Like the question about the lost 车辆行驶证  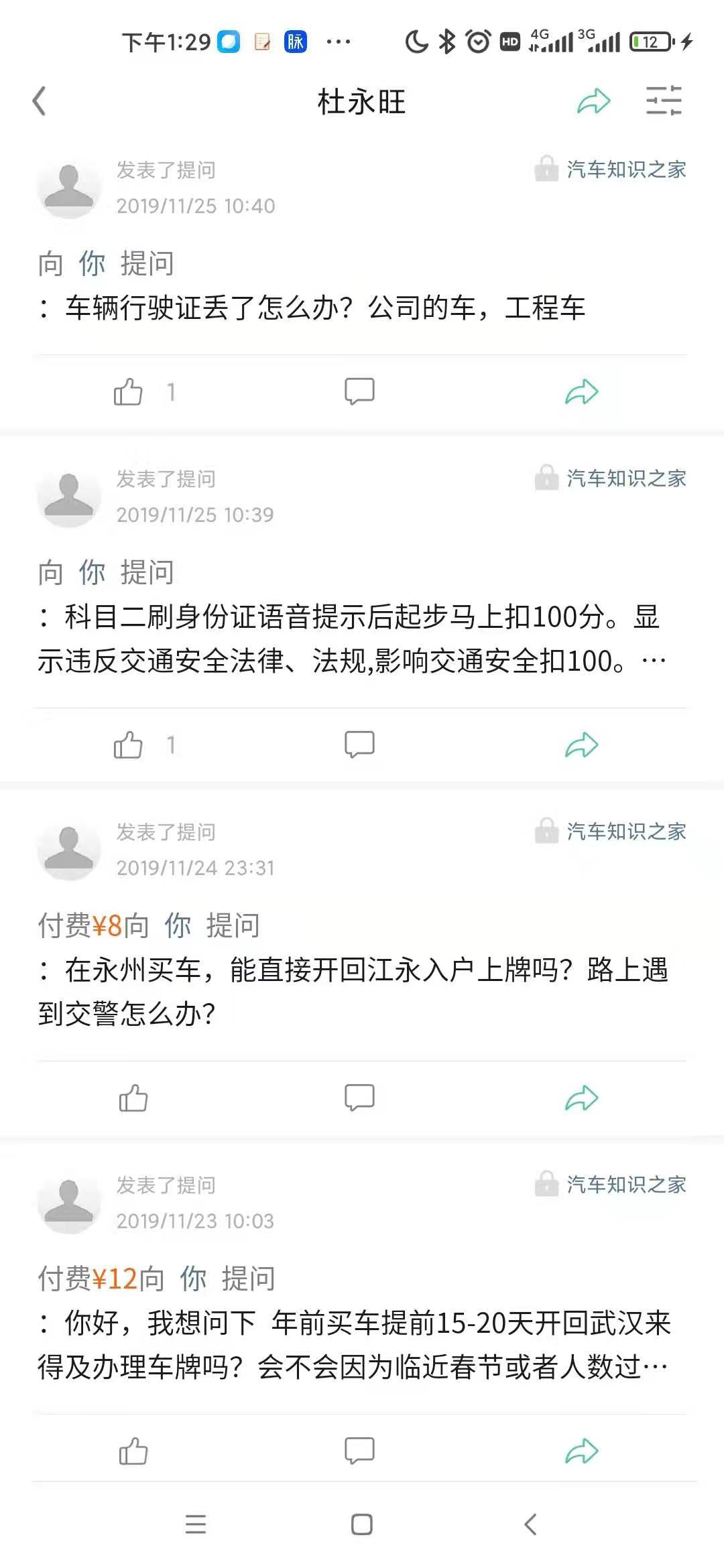click(x=128, y=392)
